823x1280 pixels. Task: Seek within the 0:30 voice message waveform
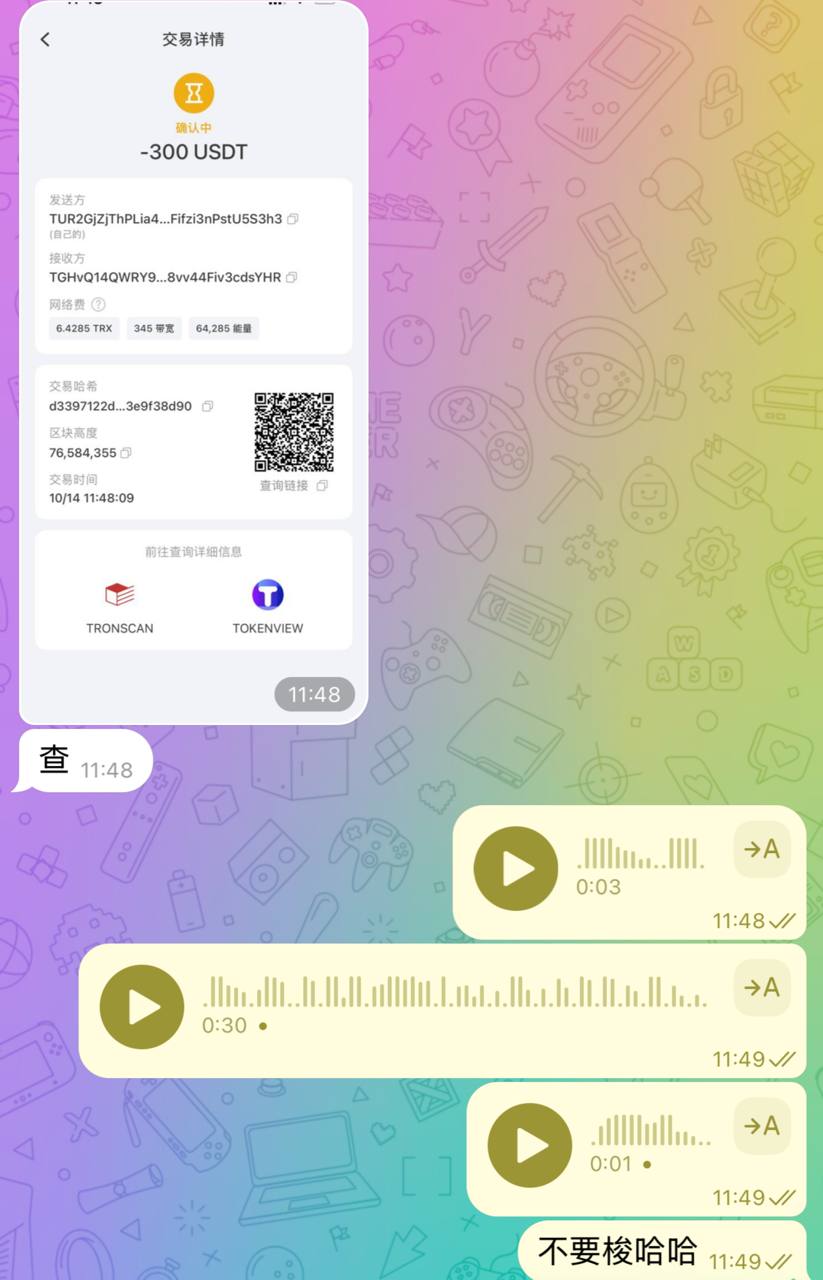pyautogui.click(x=455, y=992)
